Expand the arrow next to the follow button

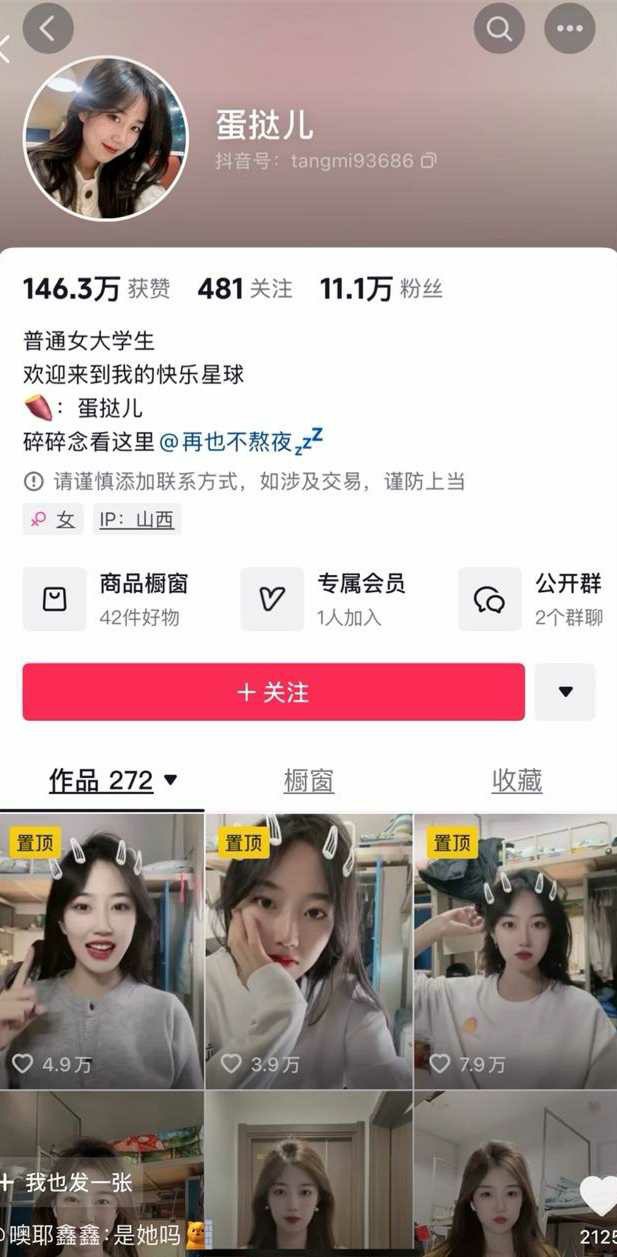point(564,692)
